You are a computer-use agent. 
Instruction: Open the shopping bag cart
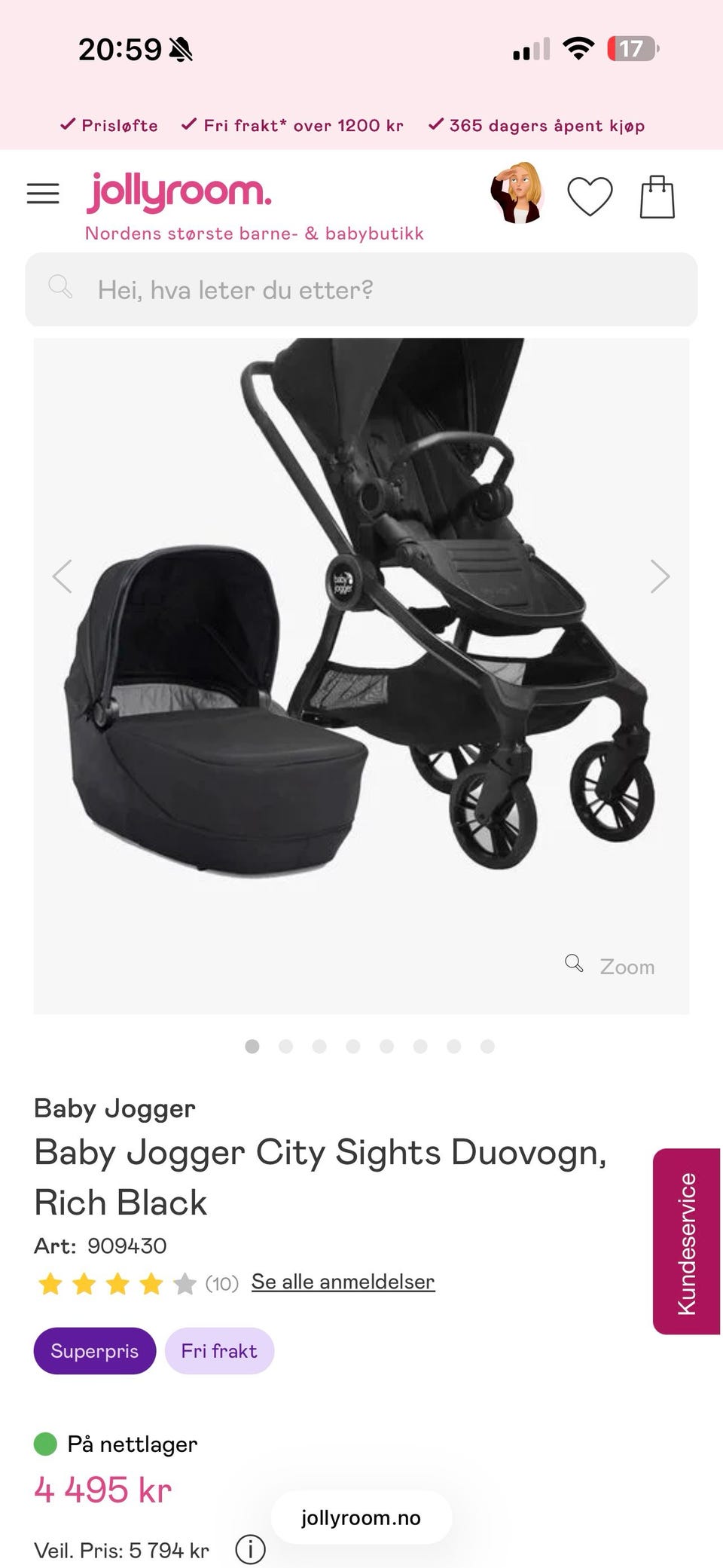[x=657, y=197]
